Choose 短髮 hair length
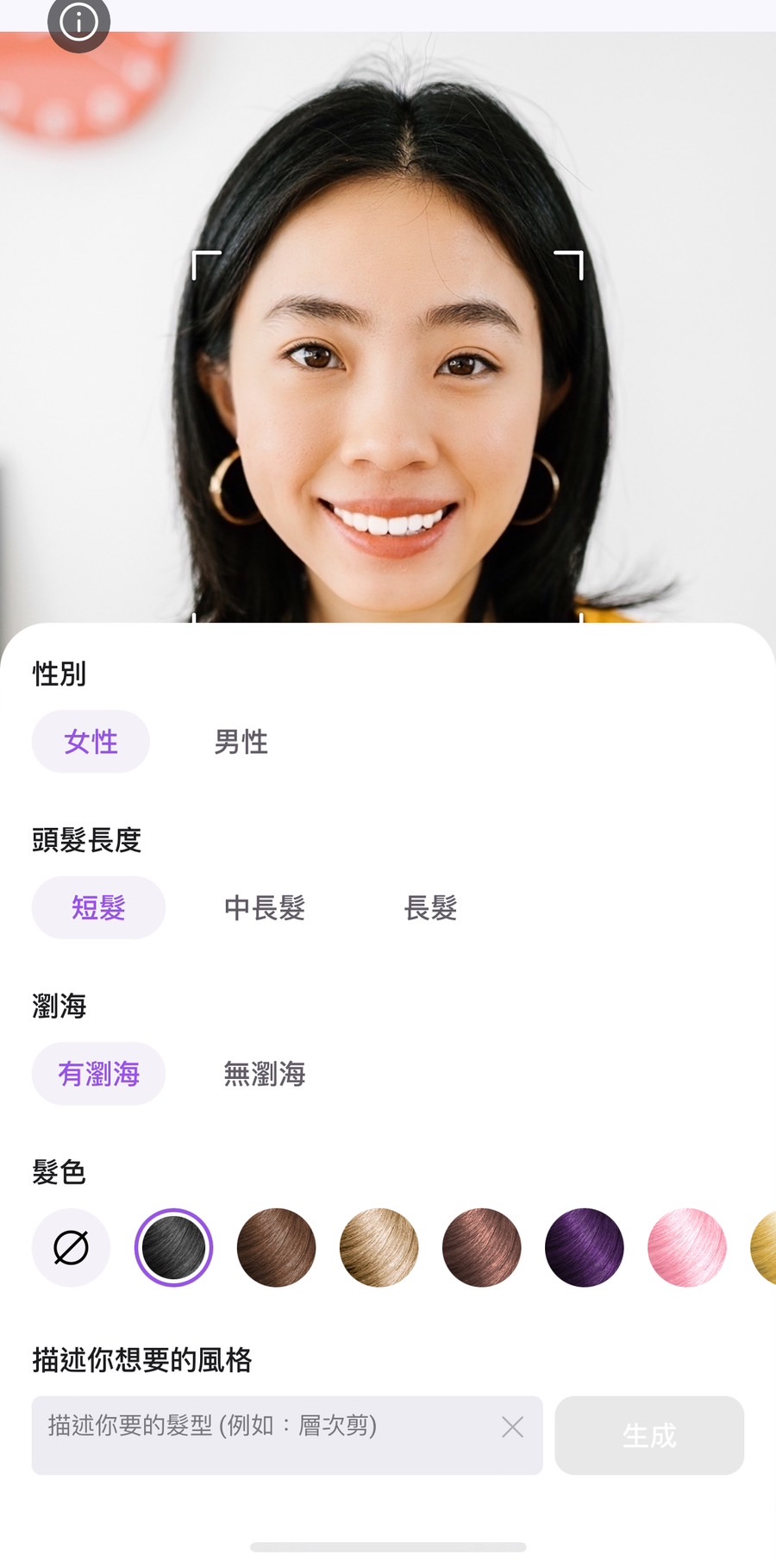776x1568 pixels. coord(98,907)
